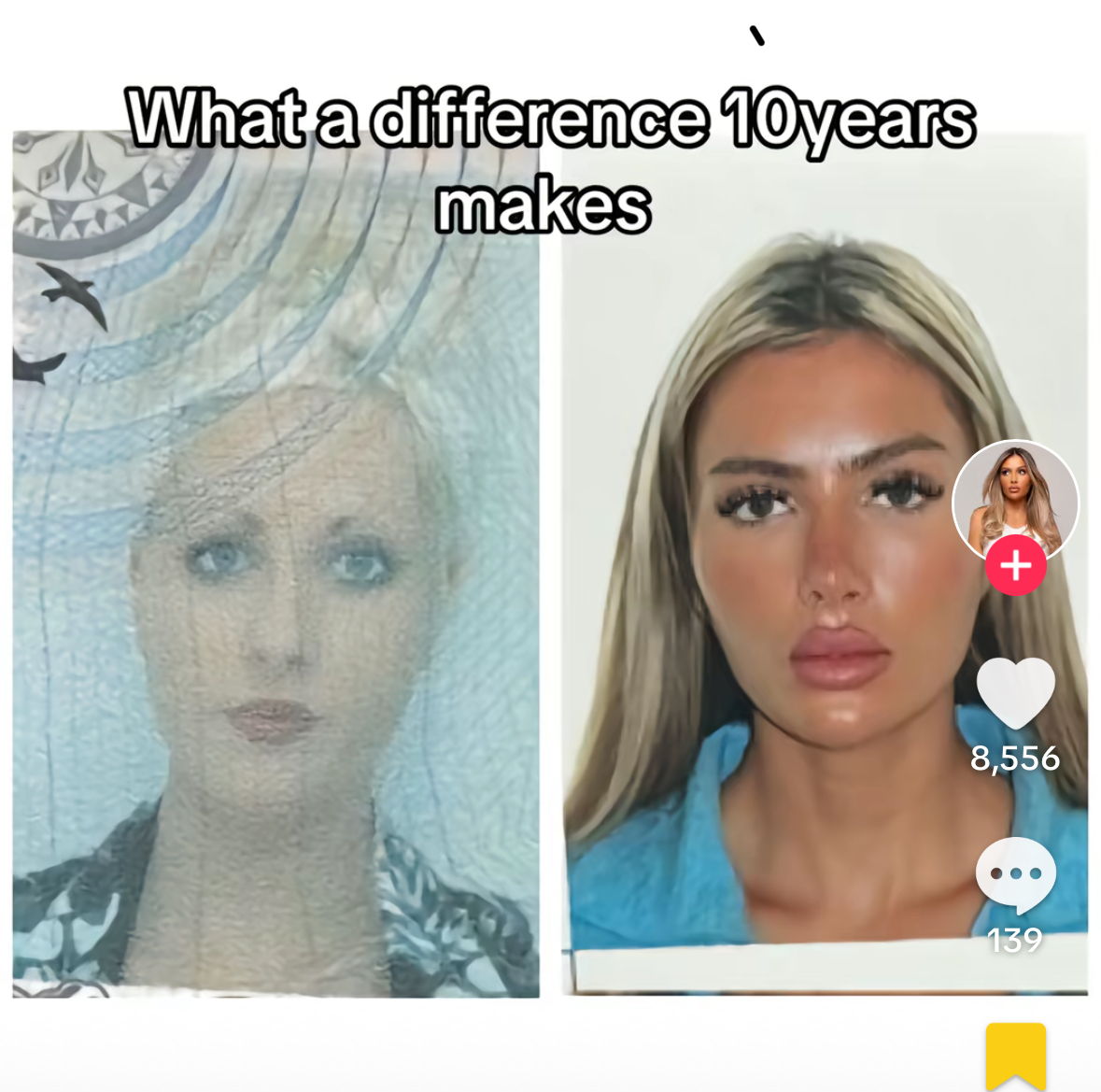Save the video with the bookmark icon

pyautogui.click(x=1015, y=1056)
